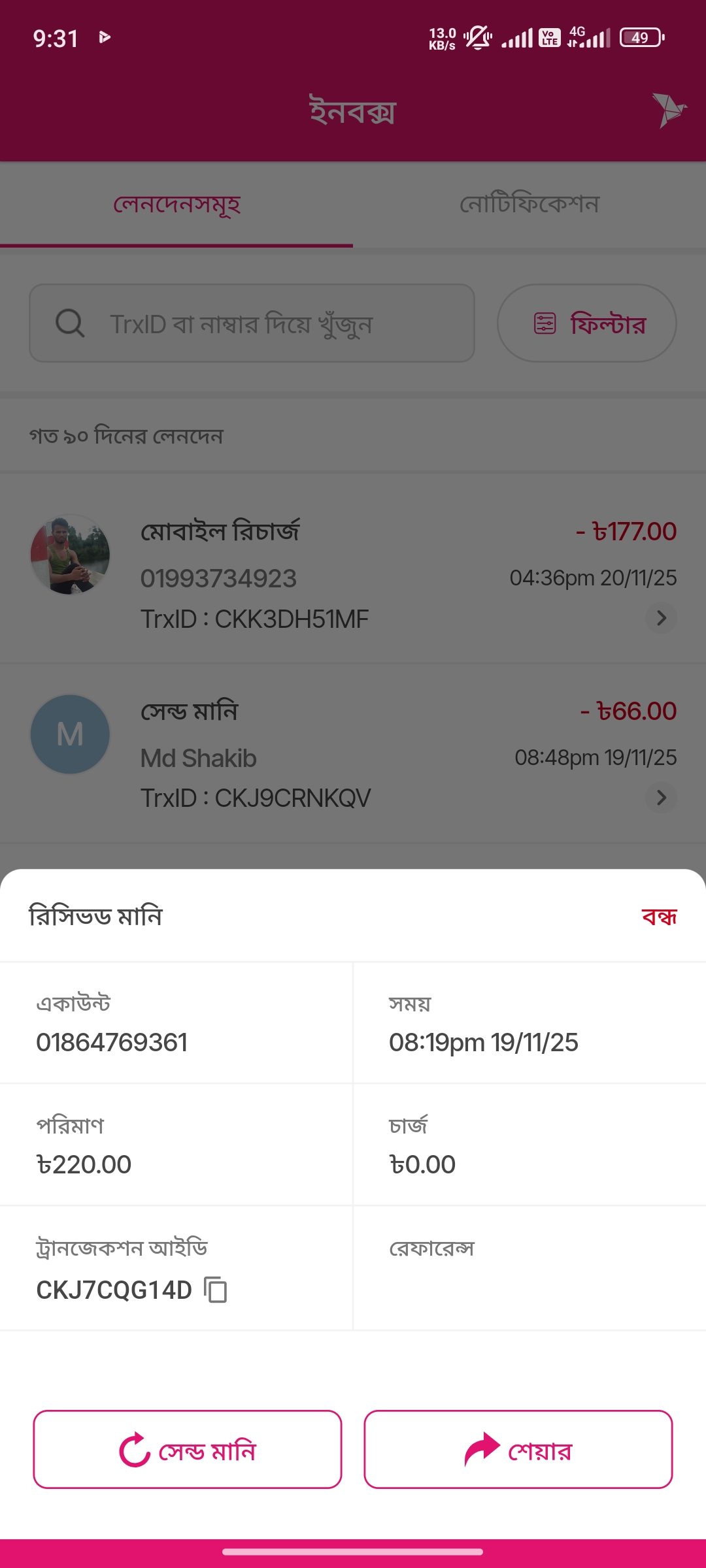Screen dimensions: 706x1568
Task: Tap the সেন্ড মানি button in the sheet
Action: click(x=188, y=1450)
